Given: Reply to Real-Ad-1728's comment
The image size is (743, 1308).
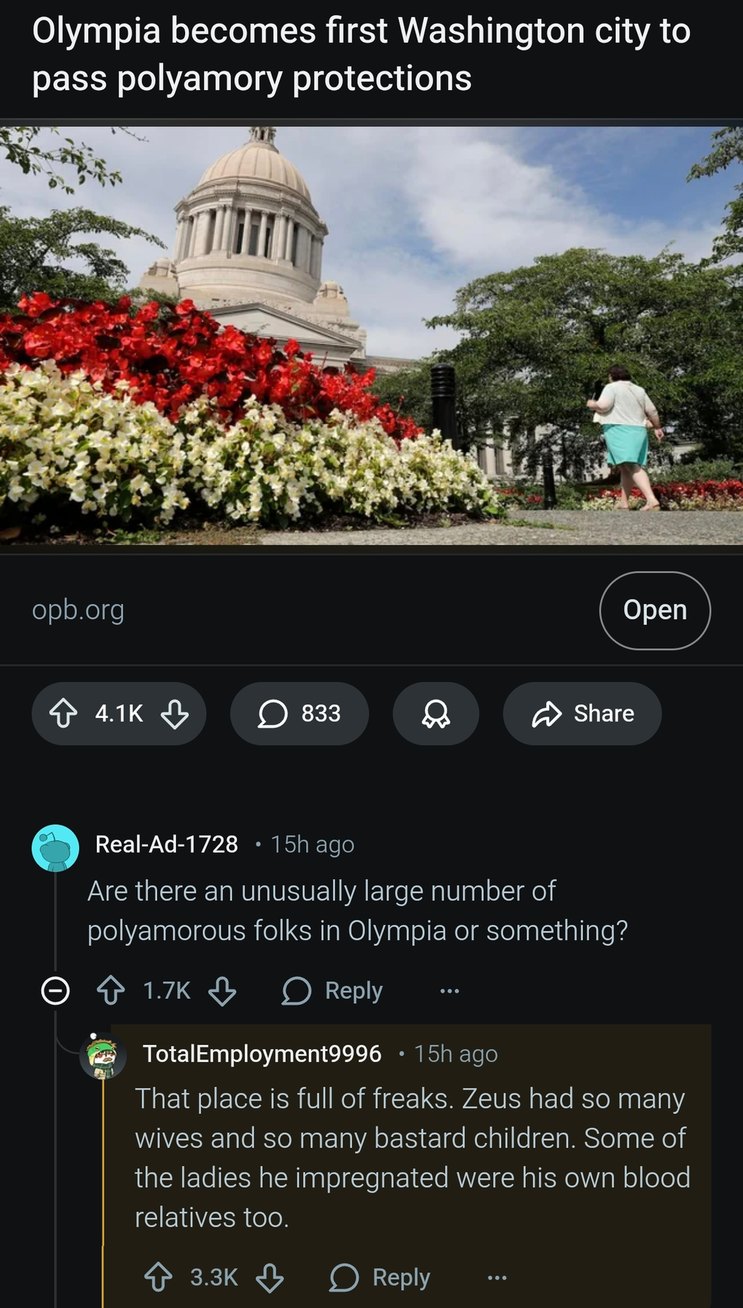Looking at the screenshot, I should pos(332,990).
